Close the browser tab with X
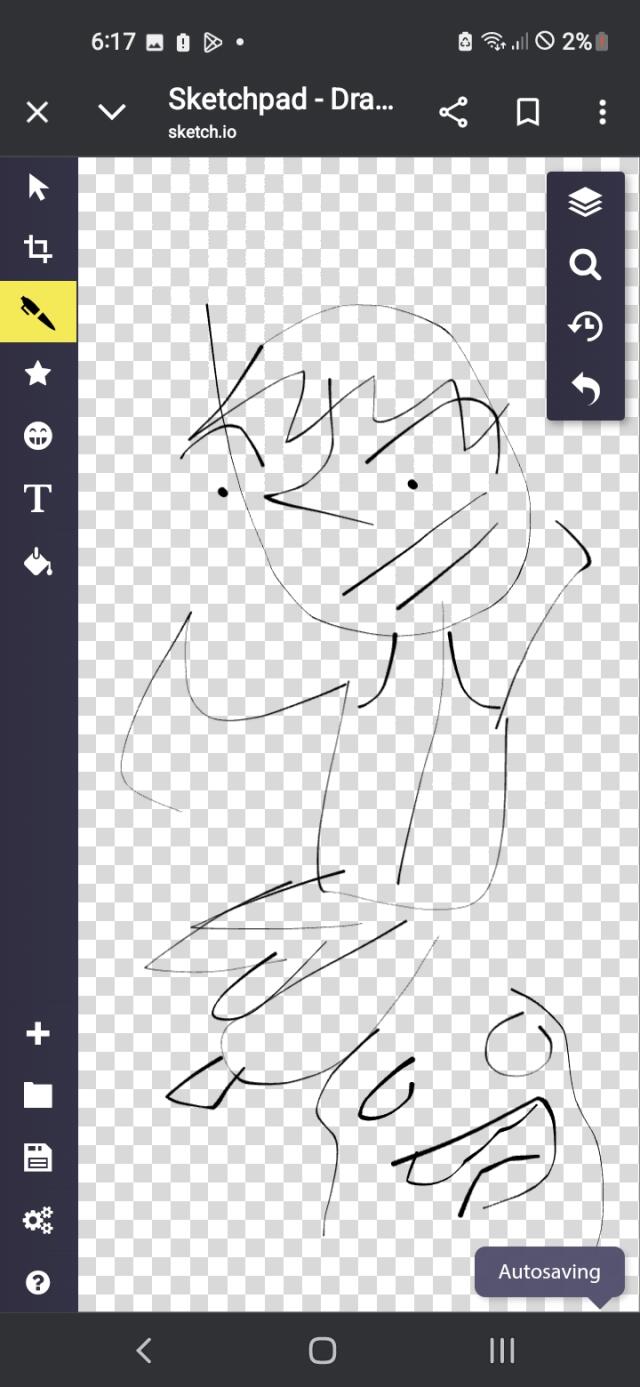Viewport: 640px width, 1387px height. [37, 112]
